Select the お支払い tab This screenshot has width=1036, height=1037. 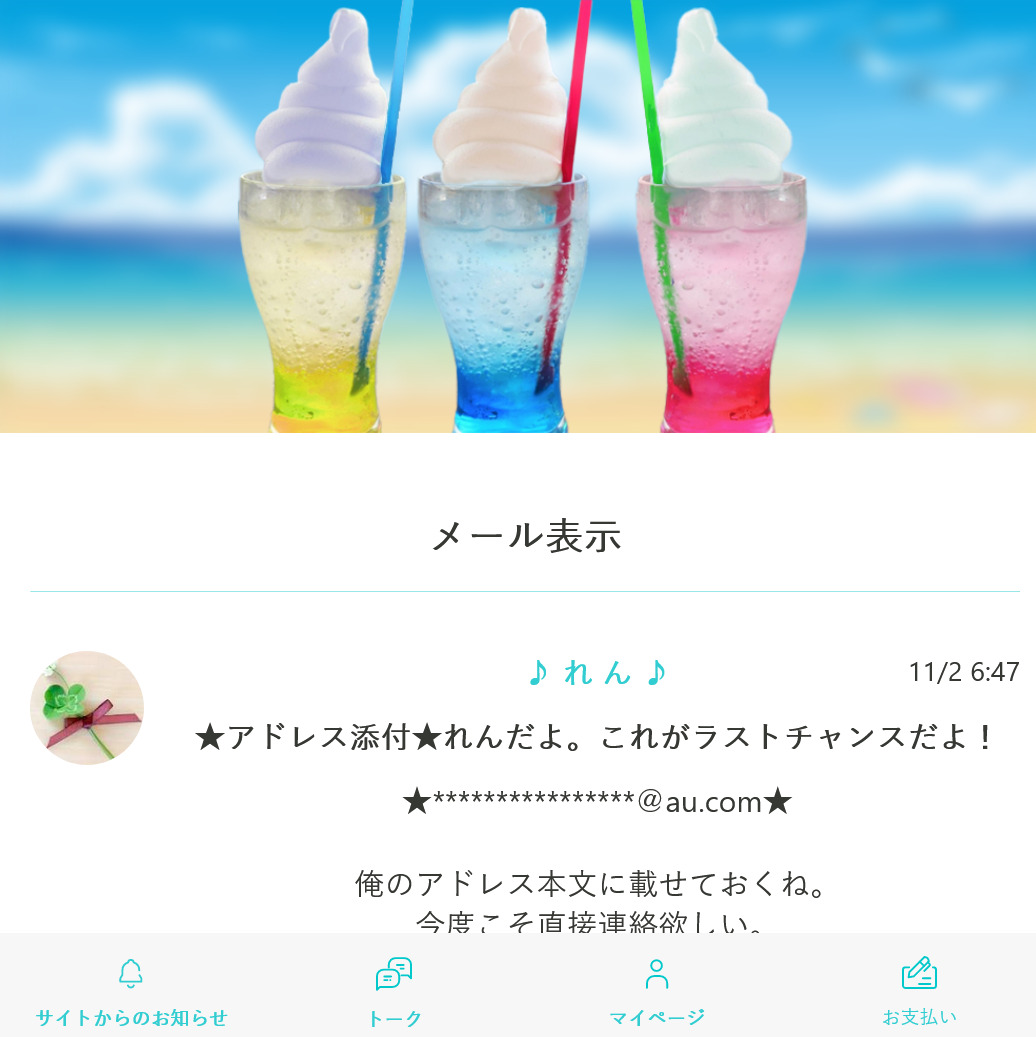coord(921,1017)
